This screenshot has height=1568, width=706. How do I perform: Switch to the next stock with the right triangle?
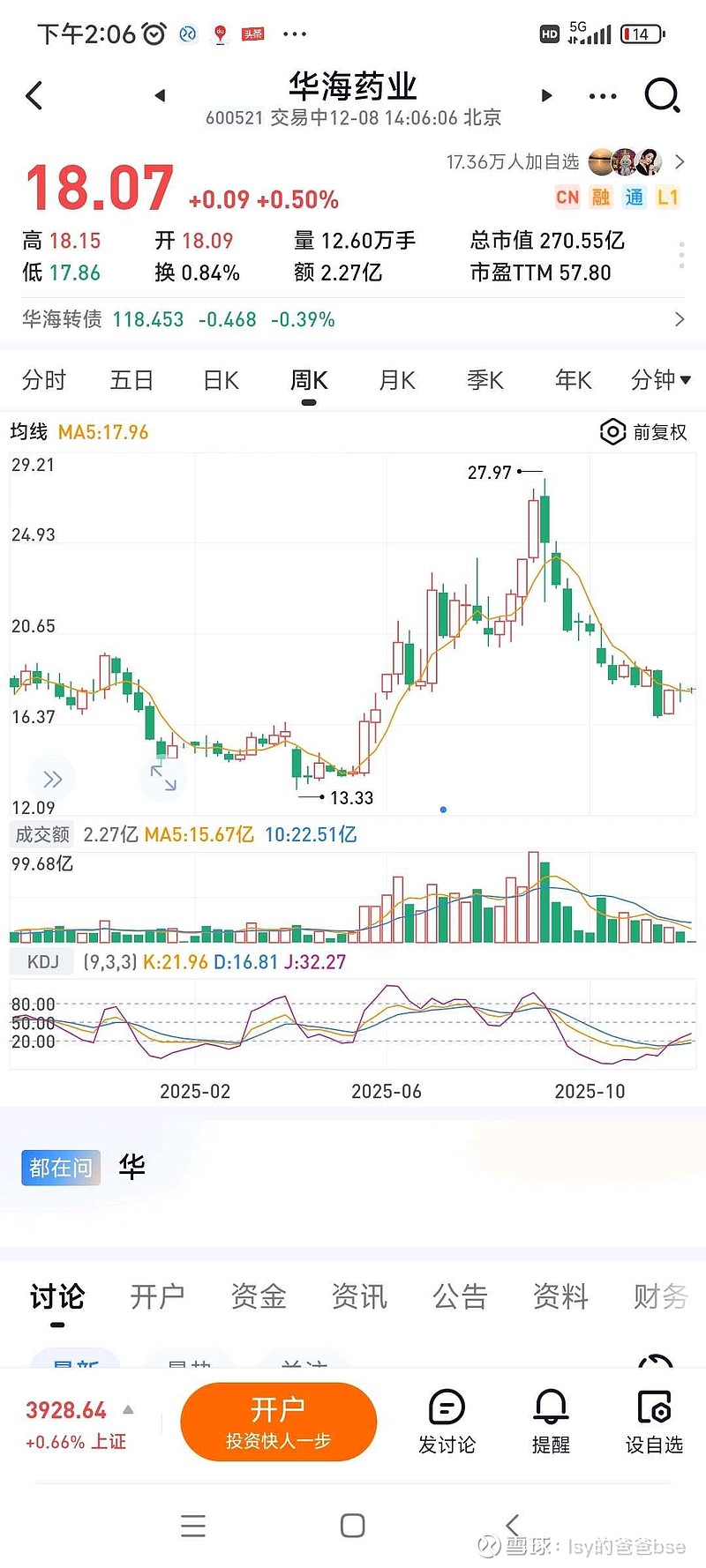coord(546,95)
